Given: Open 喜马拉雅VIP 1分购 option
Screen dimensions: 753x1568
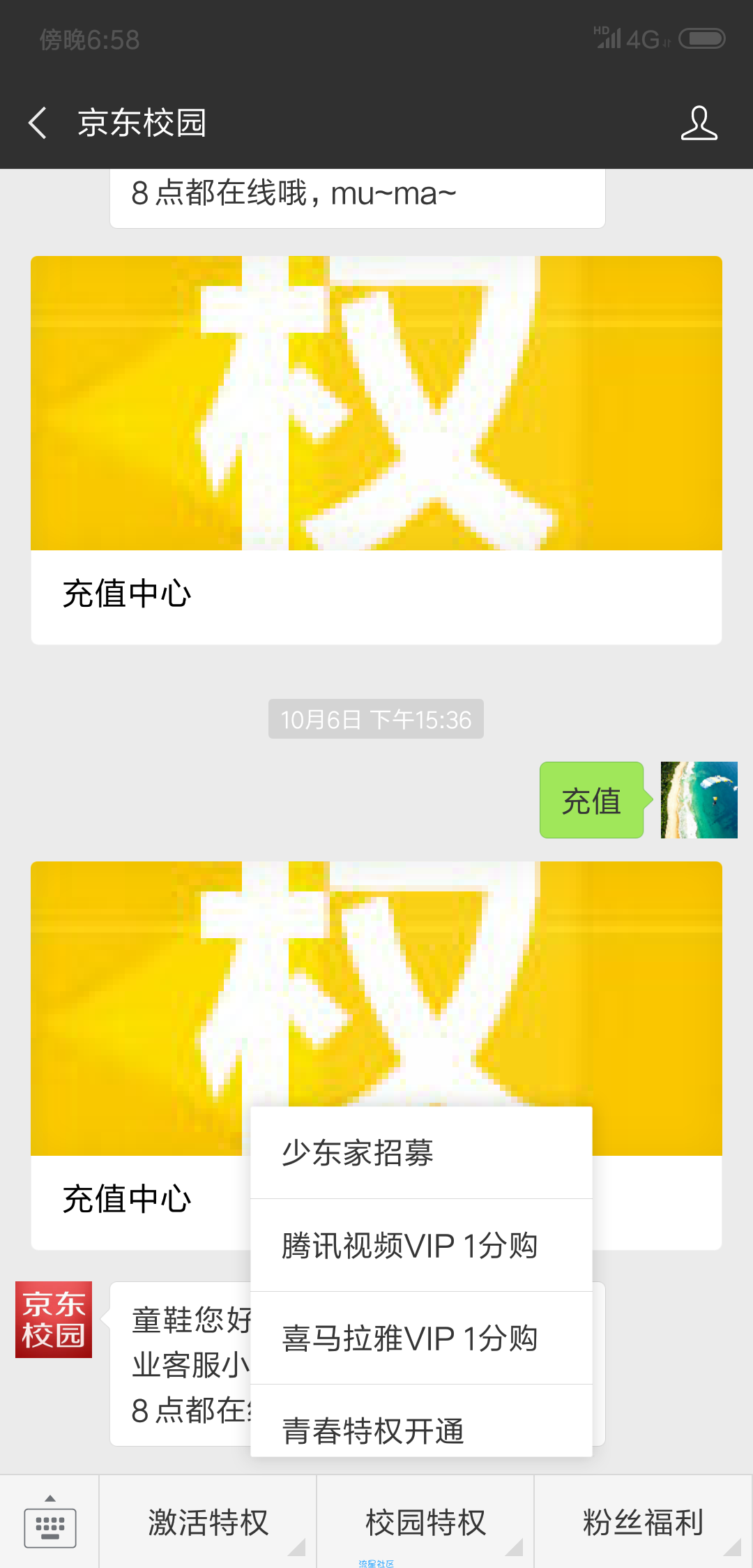Looking at the screenshot, I should coord(421,1339).
